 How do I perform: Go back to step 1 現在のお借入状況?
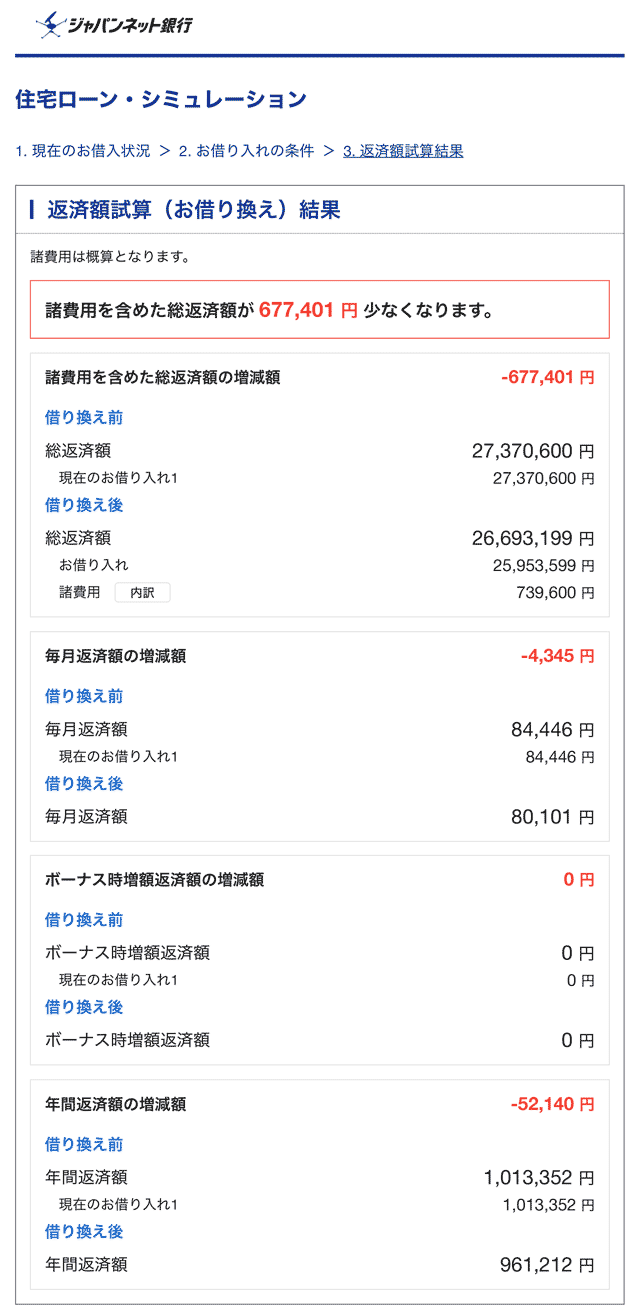(83, 151)
